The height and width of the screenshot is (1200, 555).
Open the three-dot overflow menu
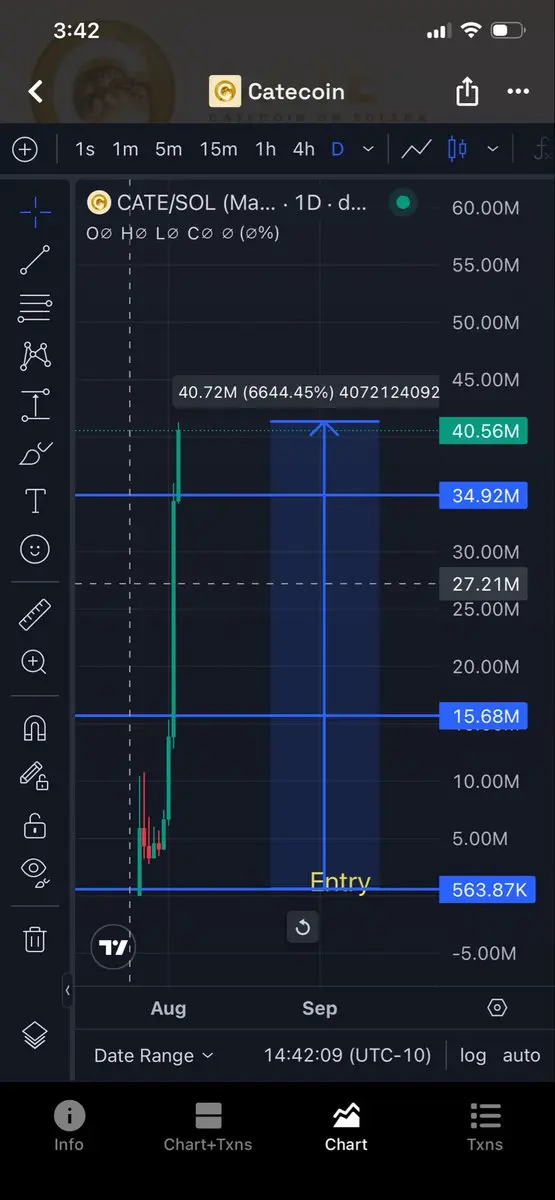click(518, 92)
